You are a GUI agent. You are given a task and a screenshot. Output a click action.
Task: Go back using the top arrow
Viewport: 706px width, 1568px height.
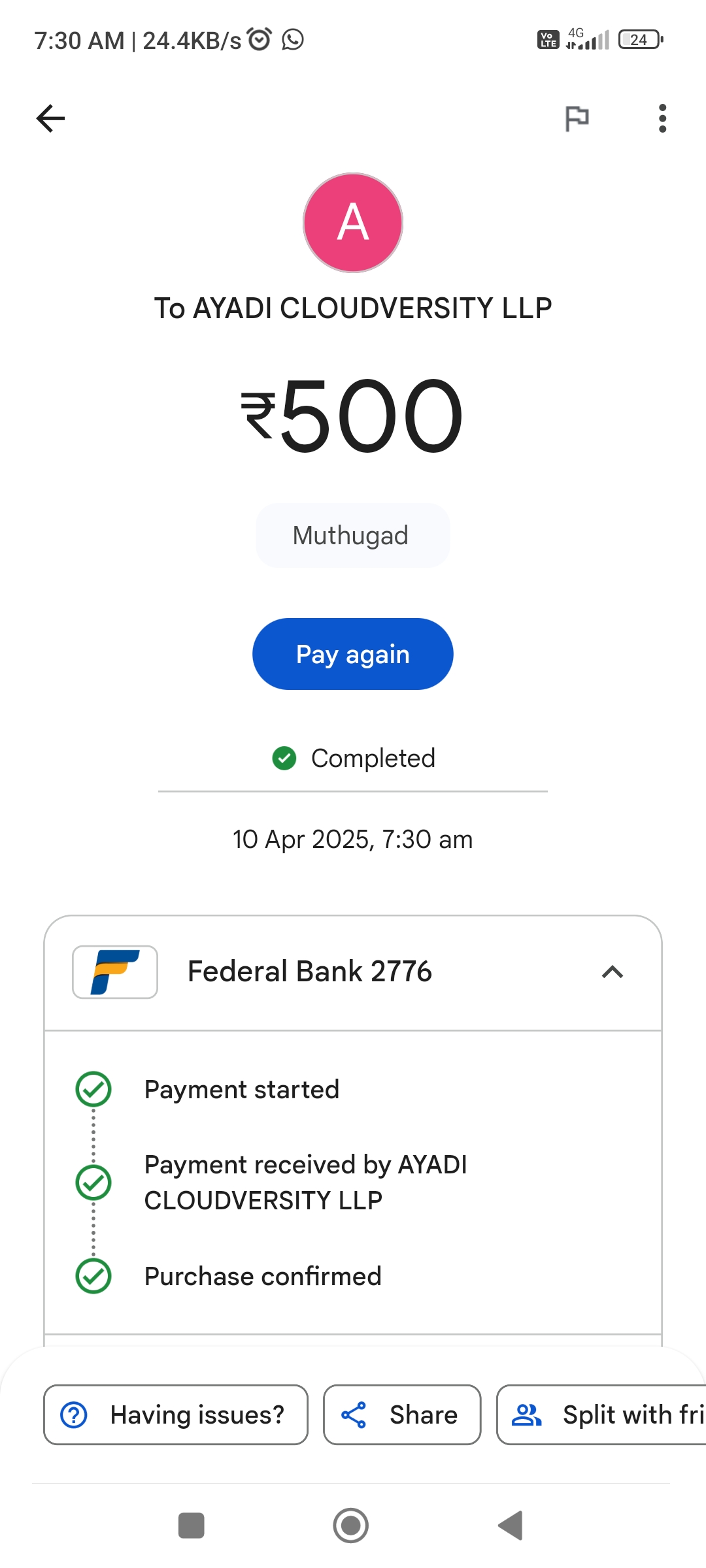(50, 118)
